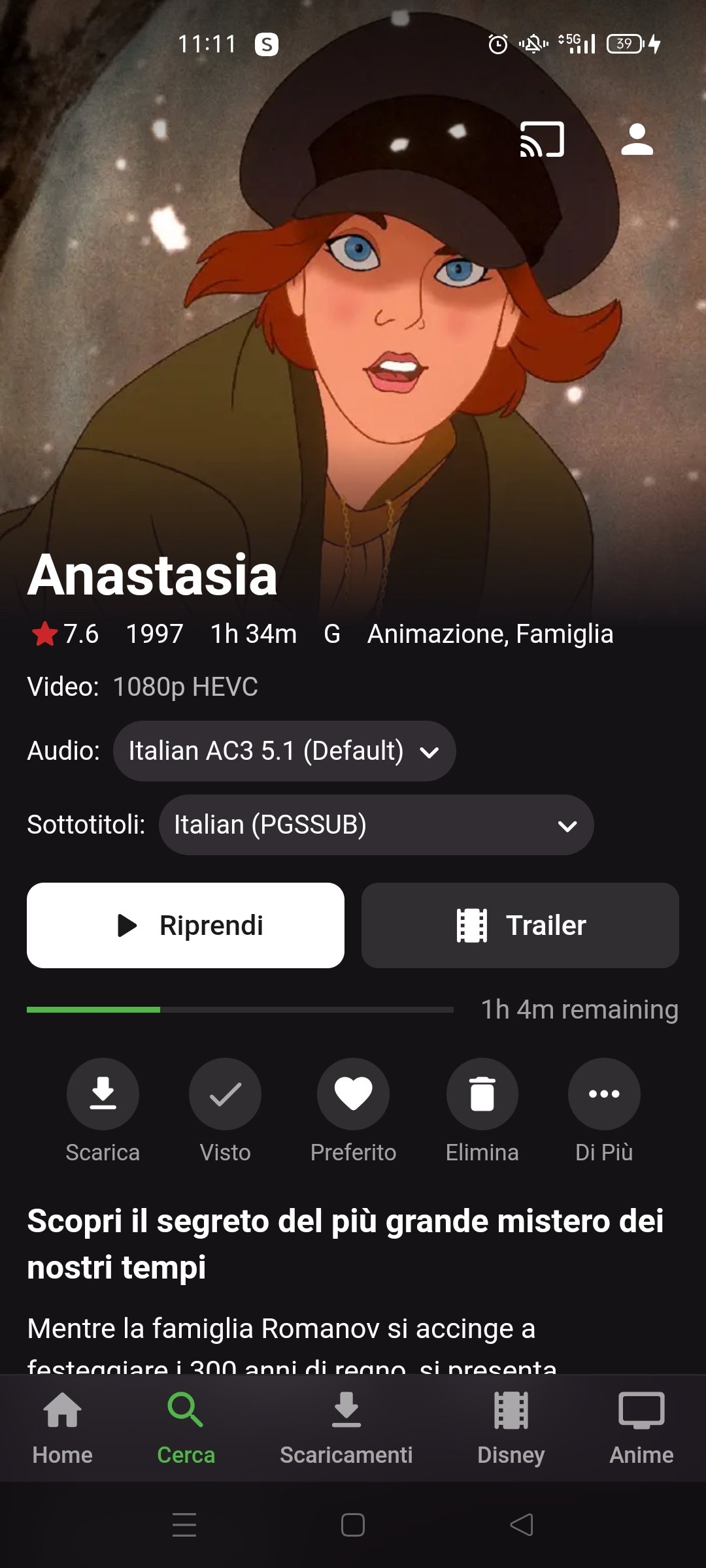Screen dimensions: 706x1568
Task: Go to the Home tab
Action: (x=63, y=1428)
